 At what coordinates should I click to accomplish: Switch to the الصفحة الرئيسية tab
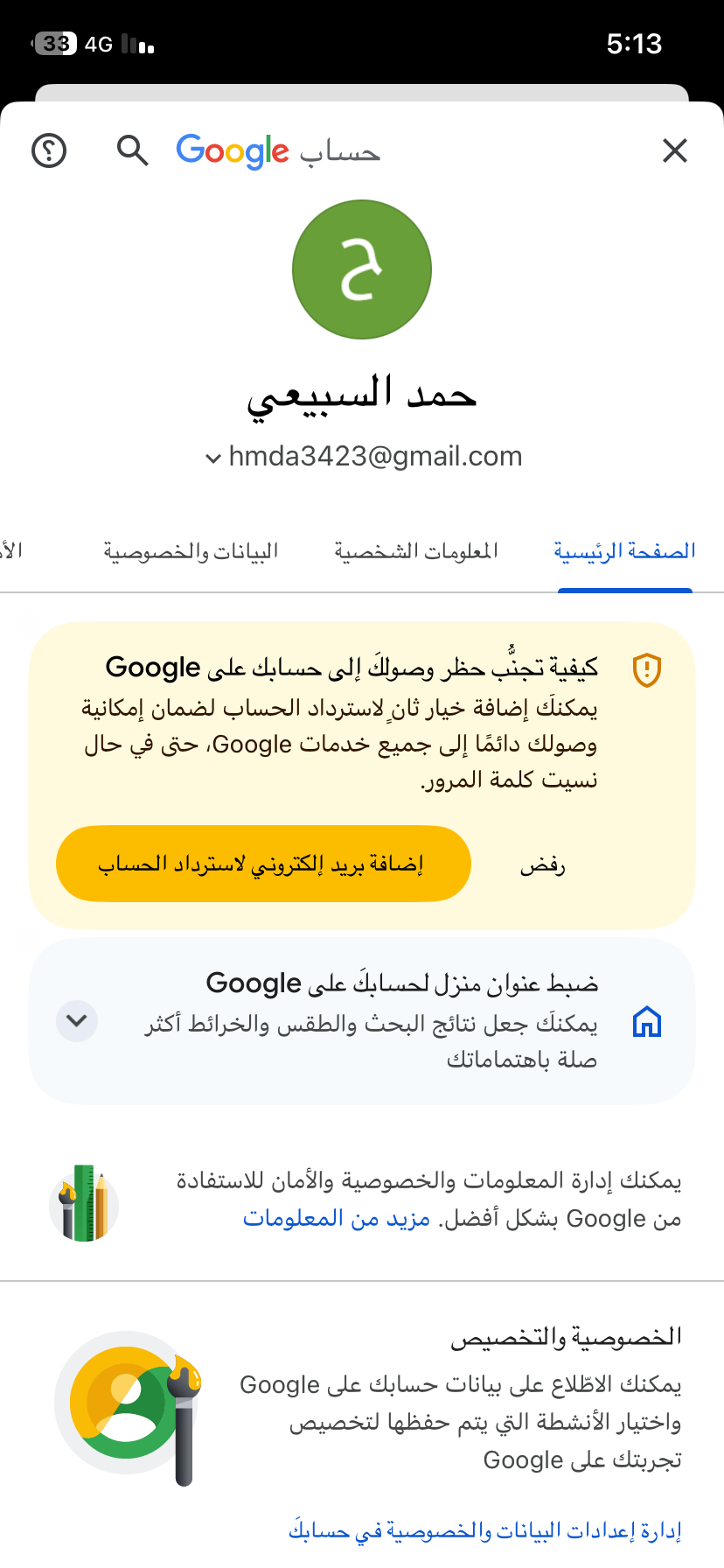pos(624,551)
